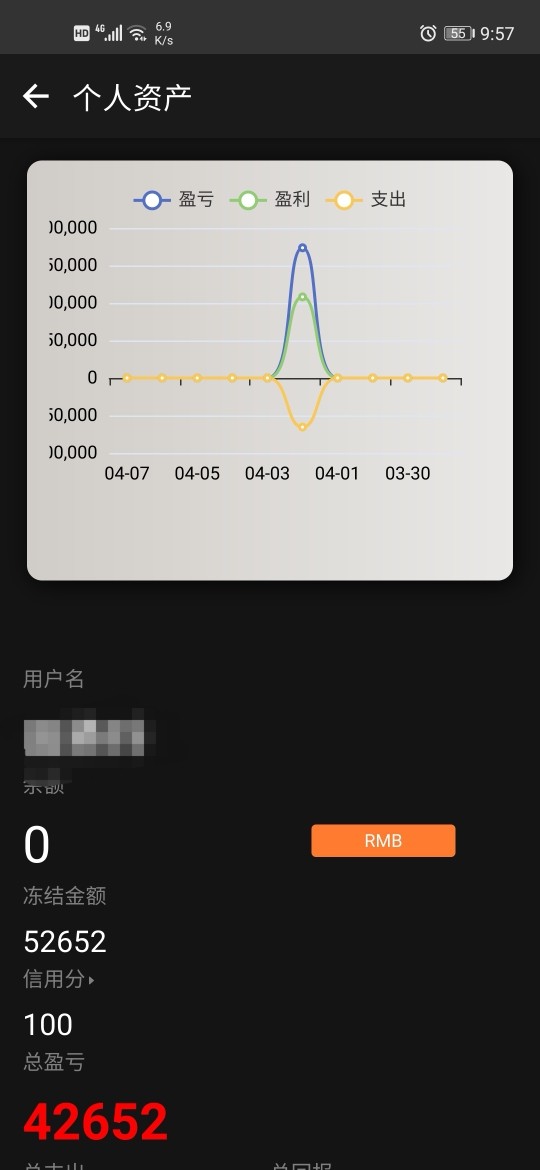Go back from 个人资产 page

36,96
